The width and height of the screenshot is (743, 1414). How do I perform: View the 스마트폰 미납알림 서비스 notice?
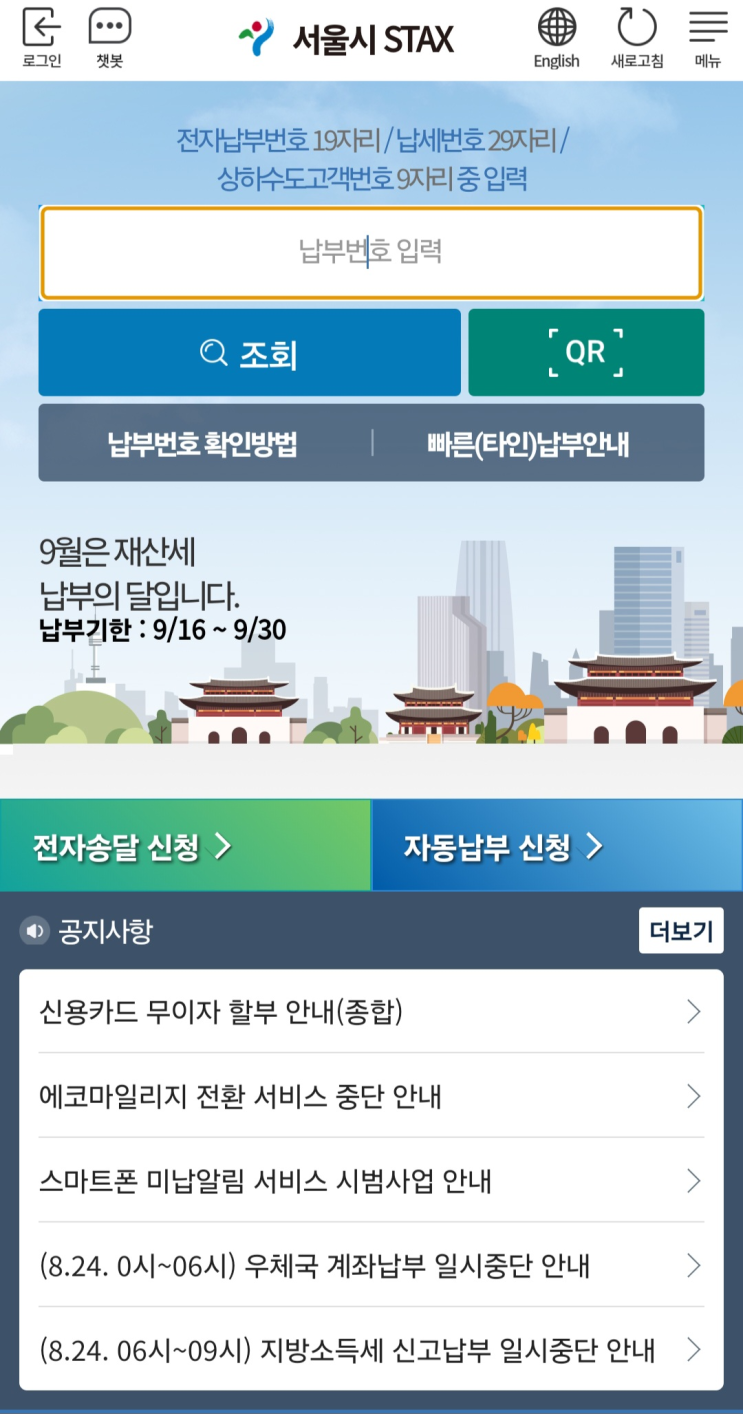pyautogui.click(x=371, y=1181)
